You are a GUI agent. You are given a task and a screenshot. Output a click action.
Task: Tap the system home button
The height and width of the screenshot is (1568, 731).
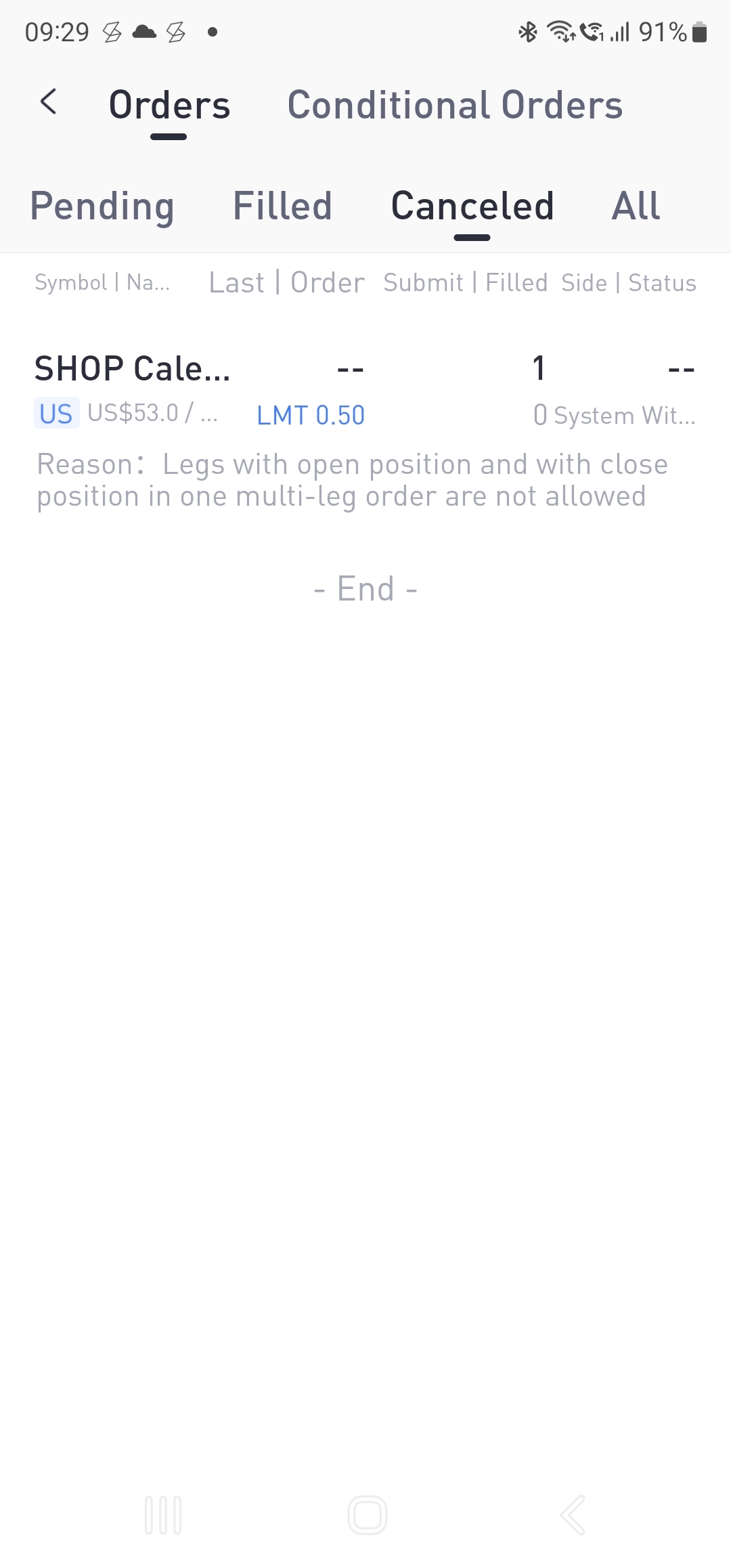367,1515
